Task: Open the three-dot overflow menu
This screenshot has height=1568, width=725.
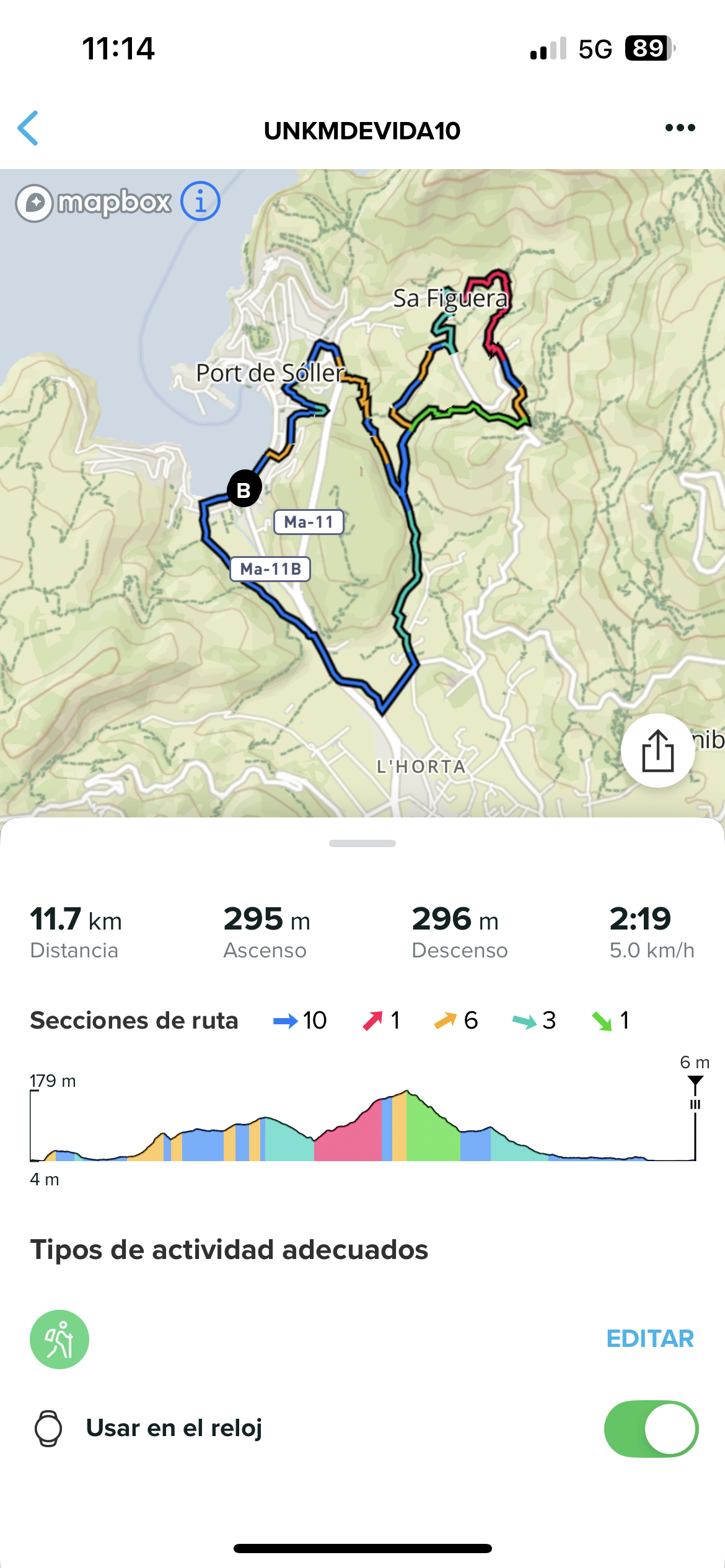Action: click(680, 128)
